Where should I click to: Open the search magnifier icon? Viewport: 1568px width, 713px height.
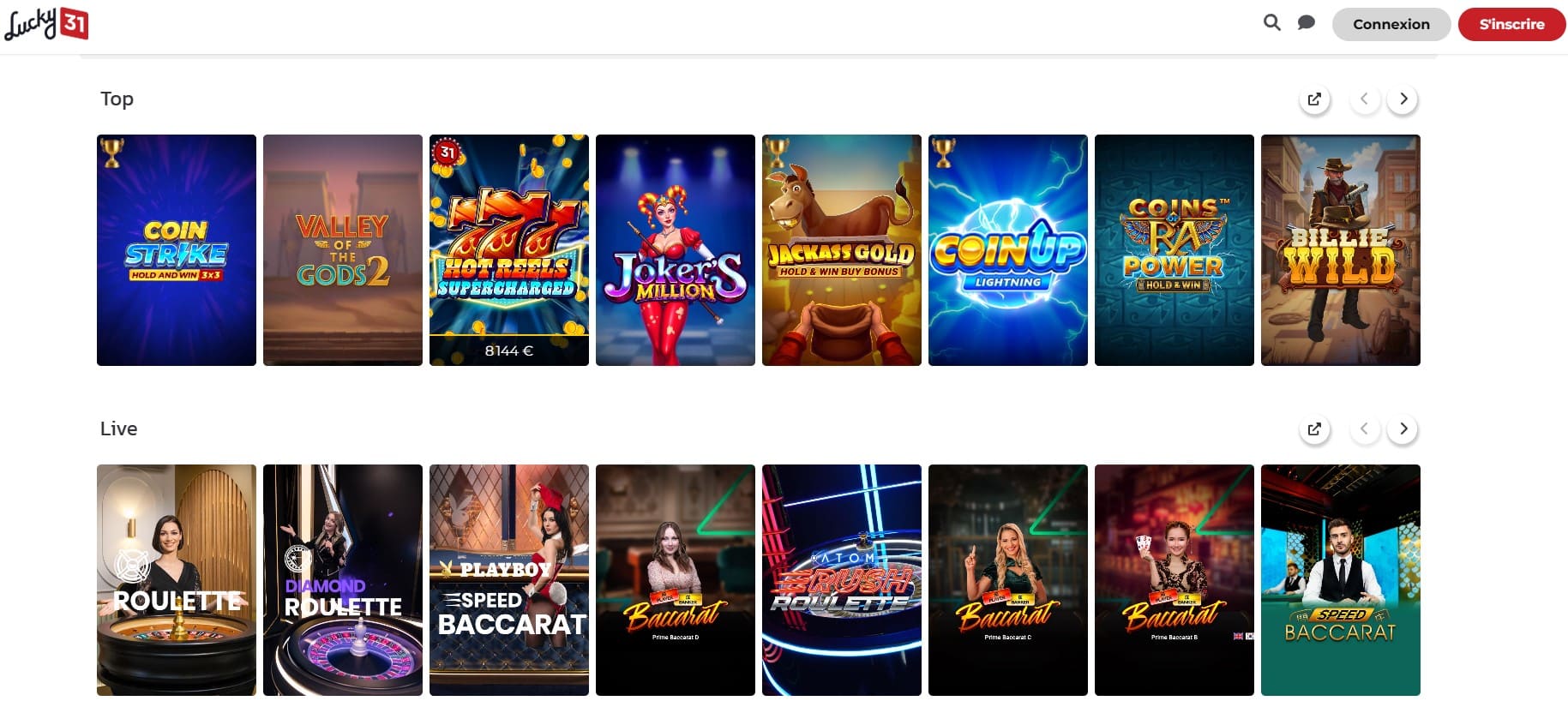1272,23
